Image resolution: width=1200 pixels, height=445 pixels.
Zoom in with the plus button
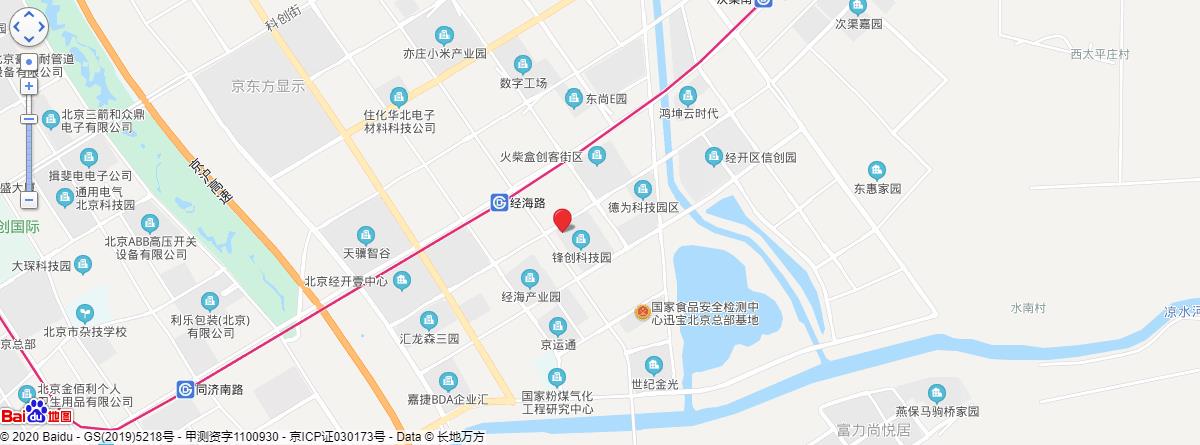click(x=29, y=86)
